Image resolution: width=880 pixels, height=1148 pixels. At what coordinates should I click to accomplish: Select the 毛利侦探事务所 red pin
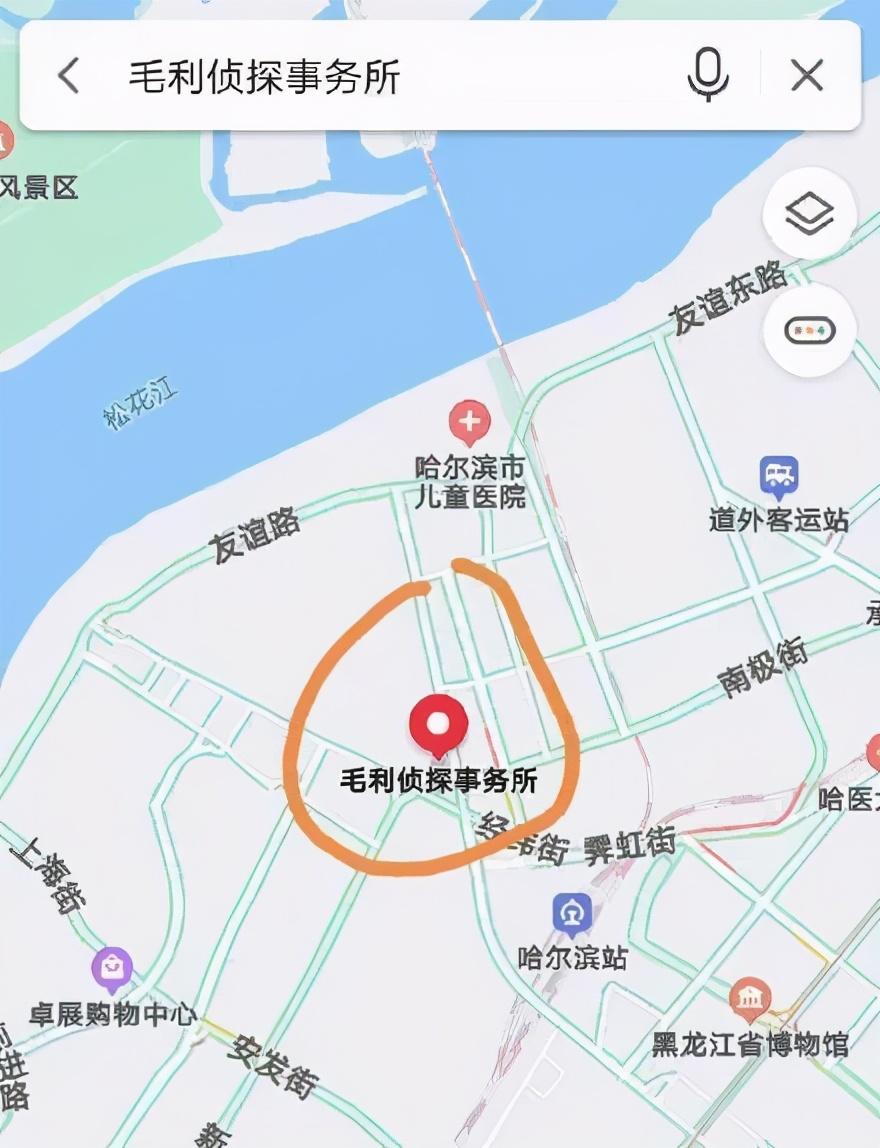click(438, 726)
